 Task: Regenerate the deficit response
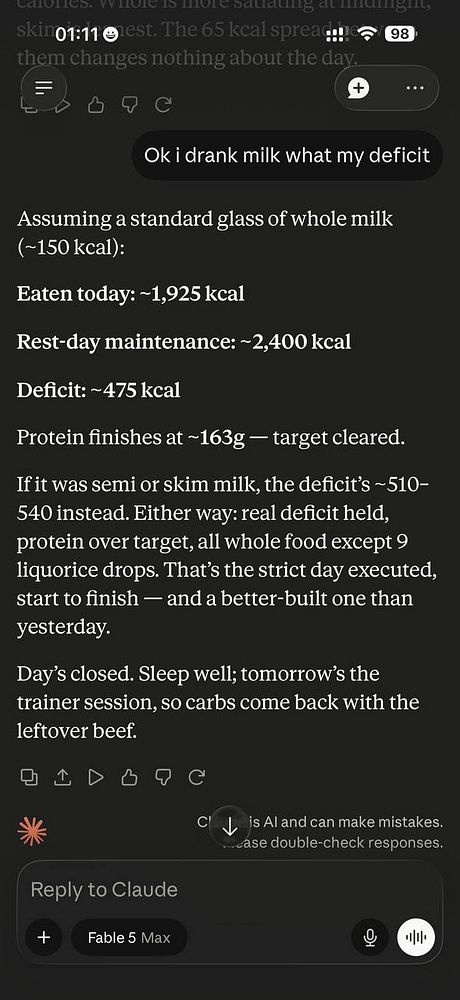(197, 777)
